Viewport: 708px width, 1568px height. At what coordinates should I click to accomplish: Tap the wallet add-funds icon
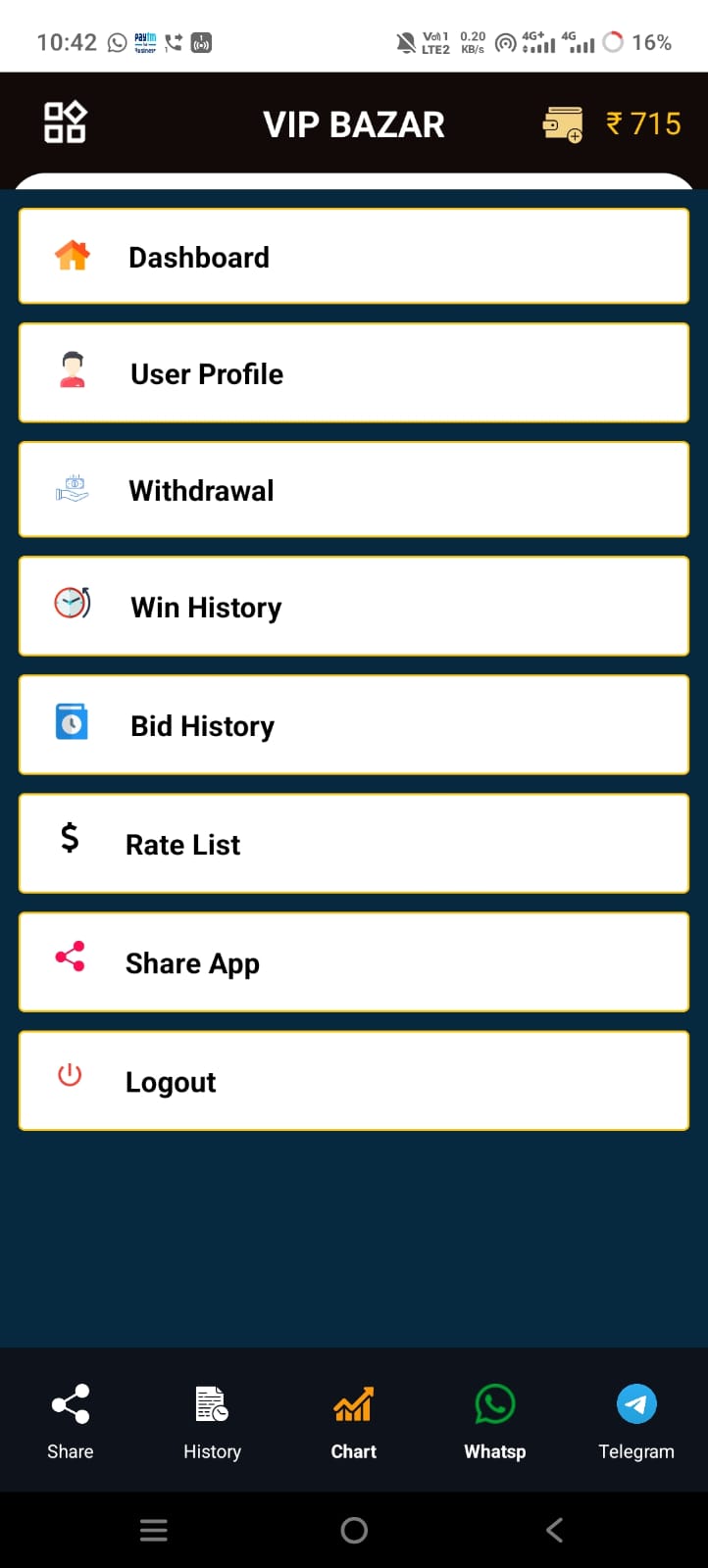(x=563, y=124)
